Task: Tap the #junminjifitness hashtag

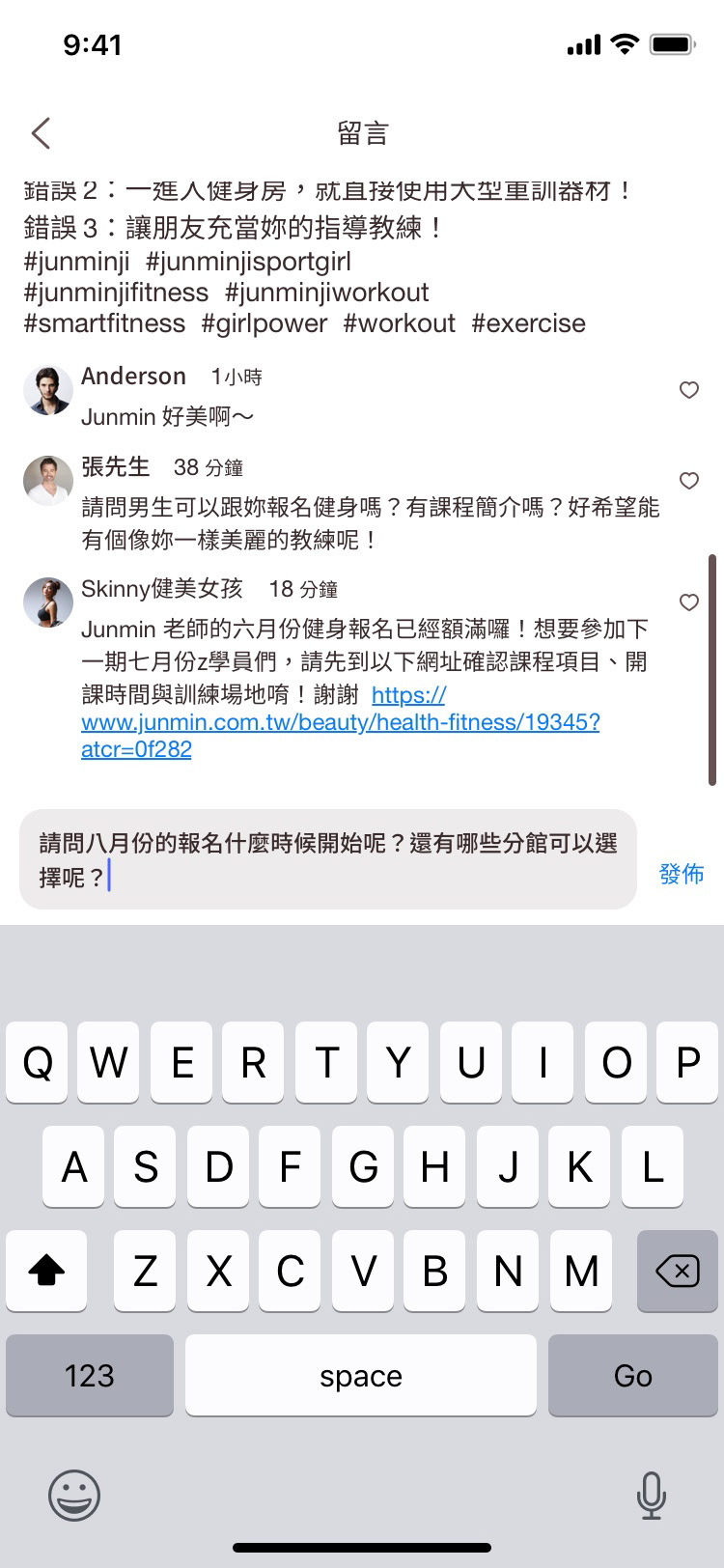Action: pos(116,293)
